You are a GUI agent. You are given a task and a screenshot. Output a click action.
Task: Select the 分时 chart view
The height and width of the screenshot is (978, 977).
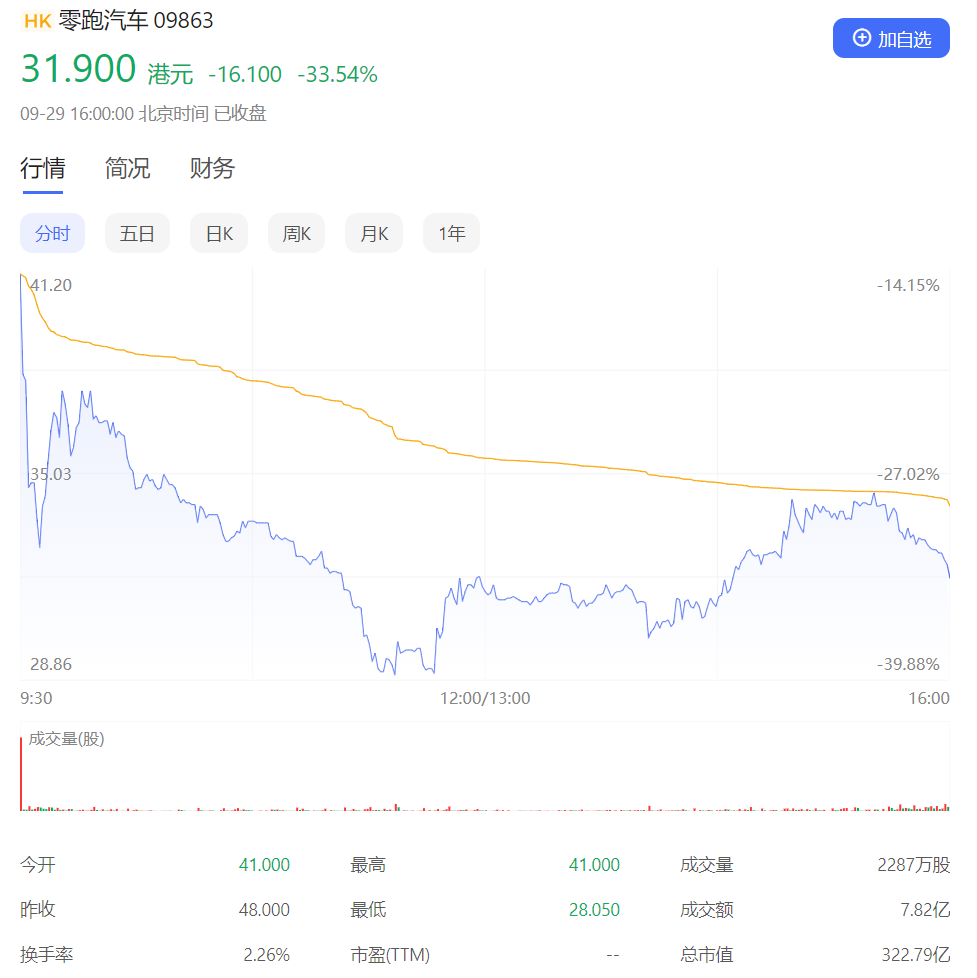point(52,234)
